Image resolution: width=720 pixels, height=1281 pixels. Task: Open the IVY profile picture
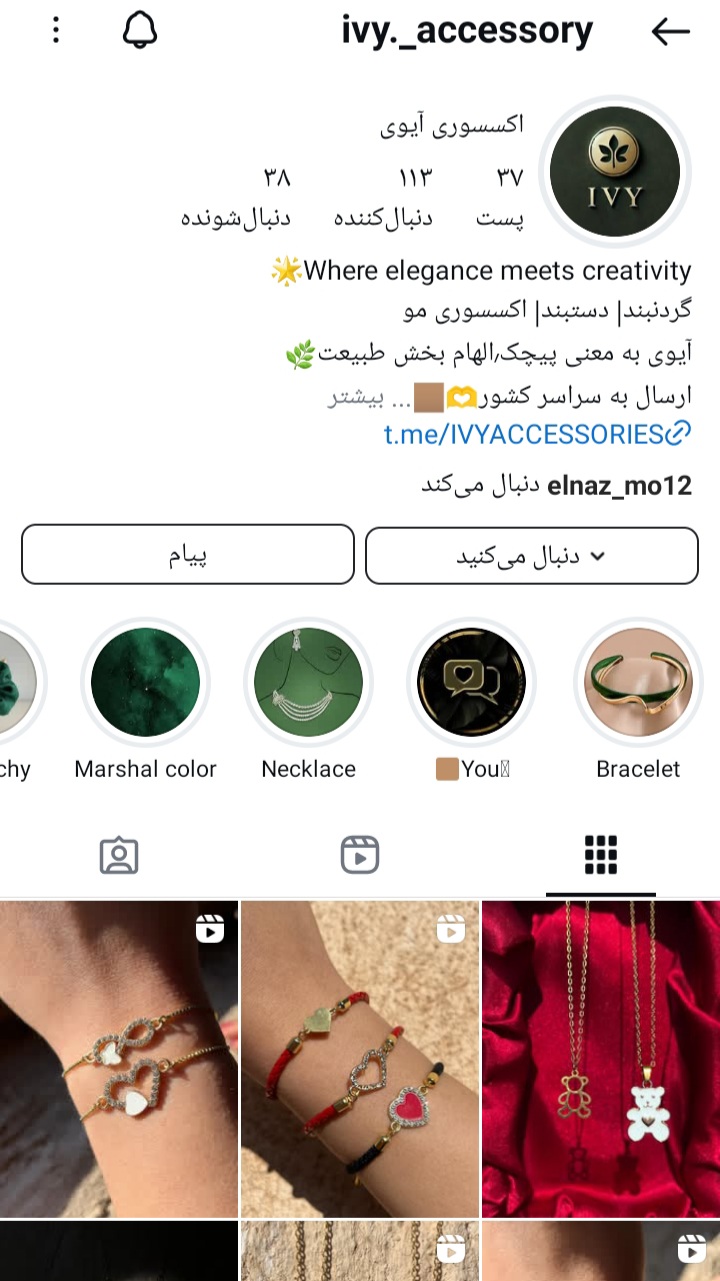click(615, 171)
